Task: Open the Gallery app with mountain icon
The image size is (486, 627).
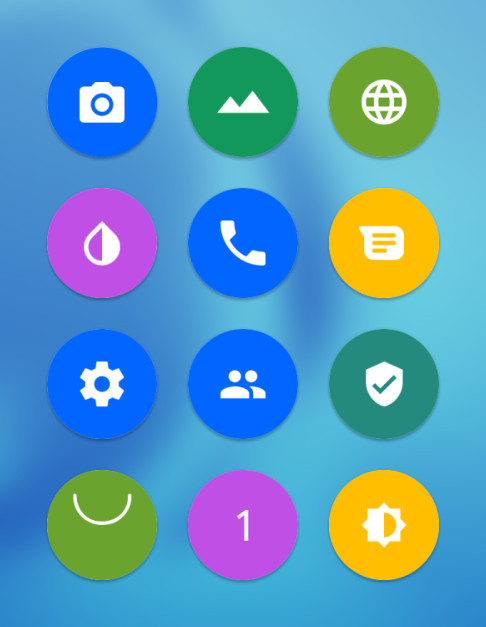Action: [243, 102]
